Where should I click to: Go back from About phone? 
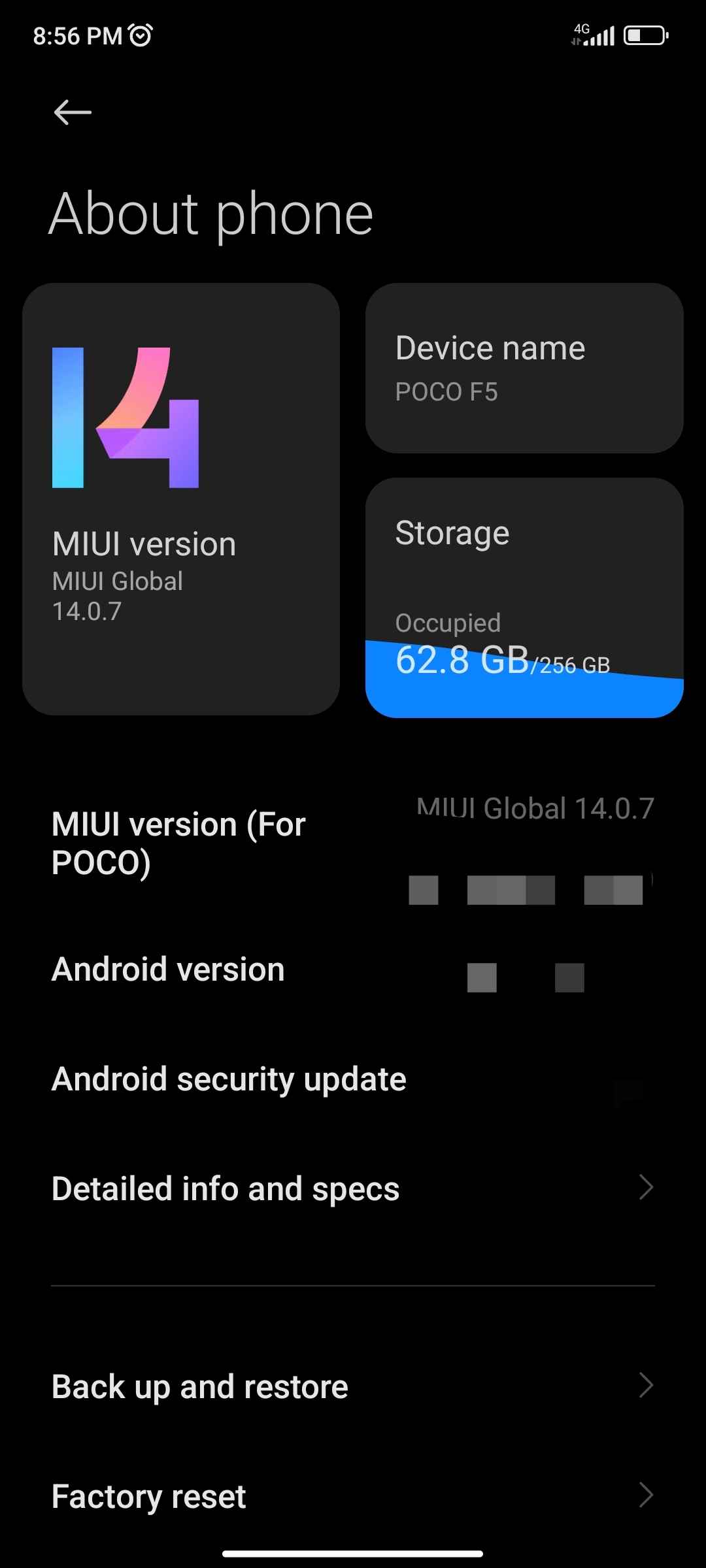click(x=73, y=112)
